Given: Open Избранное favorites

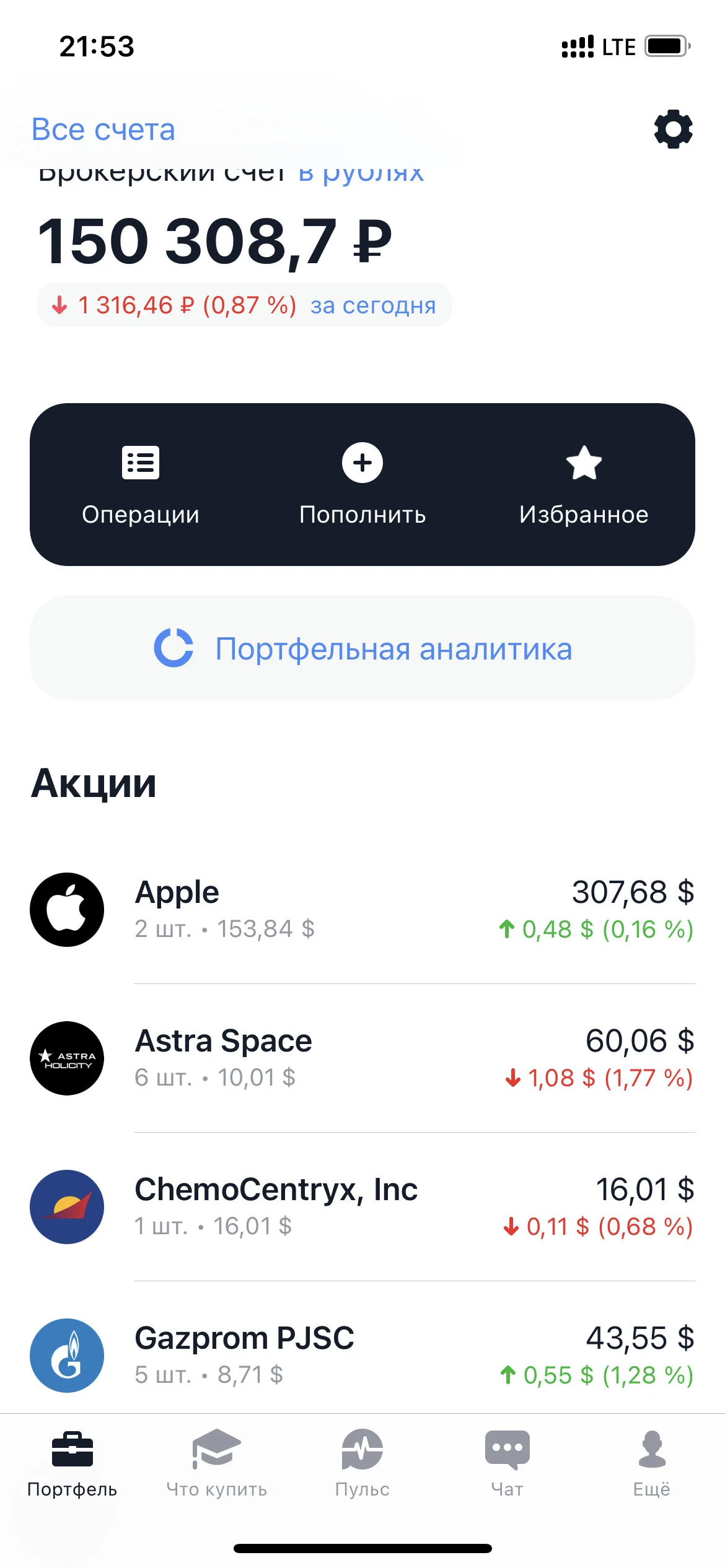Looking at the screenshot, I should 584,485.
